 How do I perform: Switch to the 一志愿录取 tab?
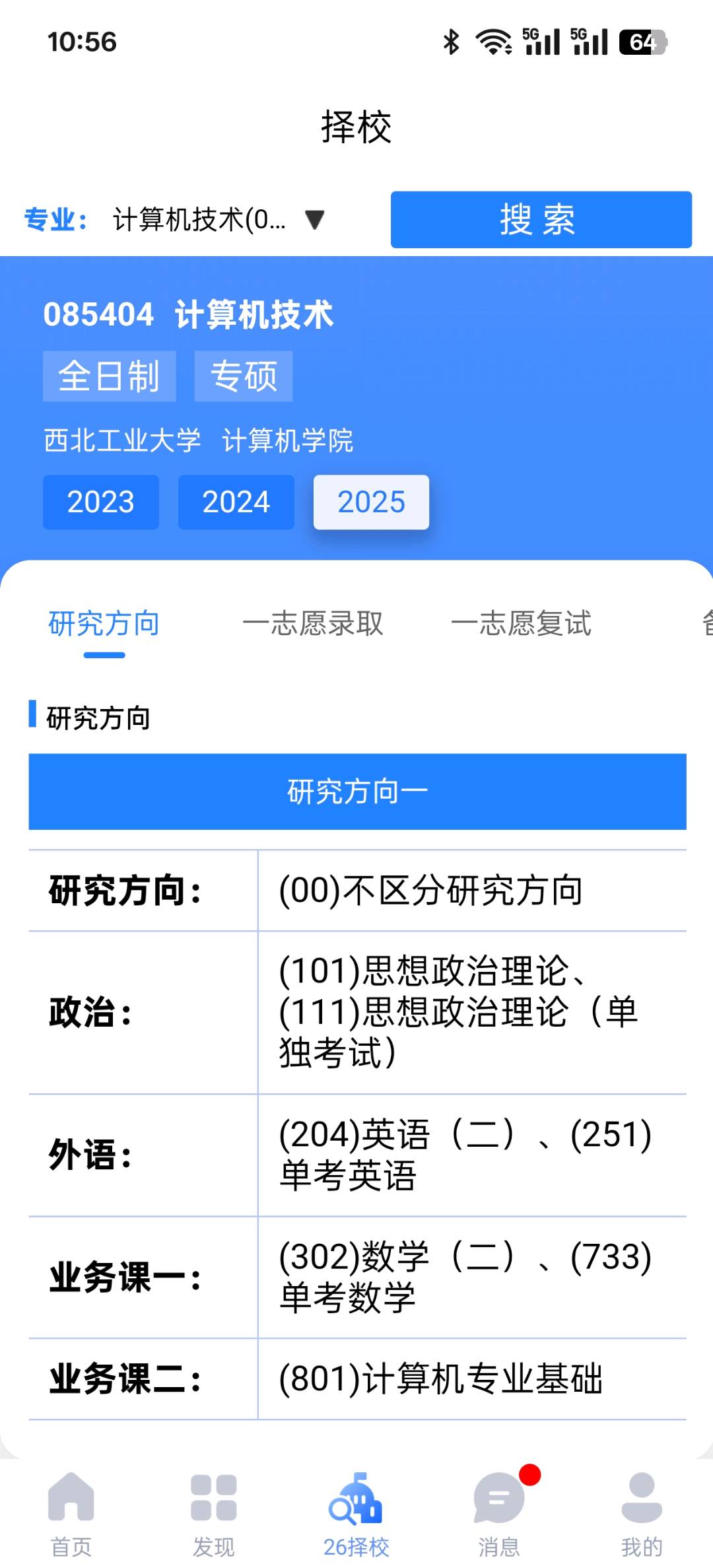(x=313, y=624)
